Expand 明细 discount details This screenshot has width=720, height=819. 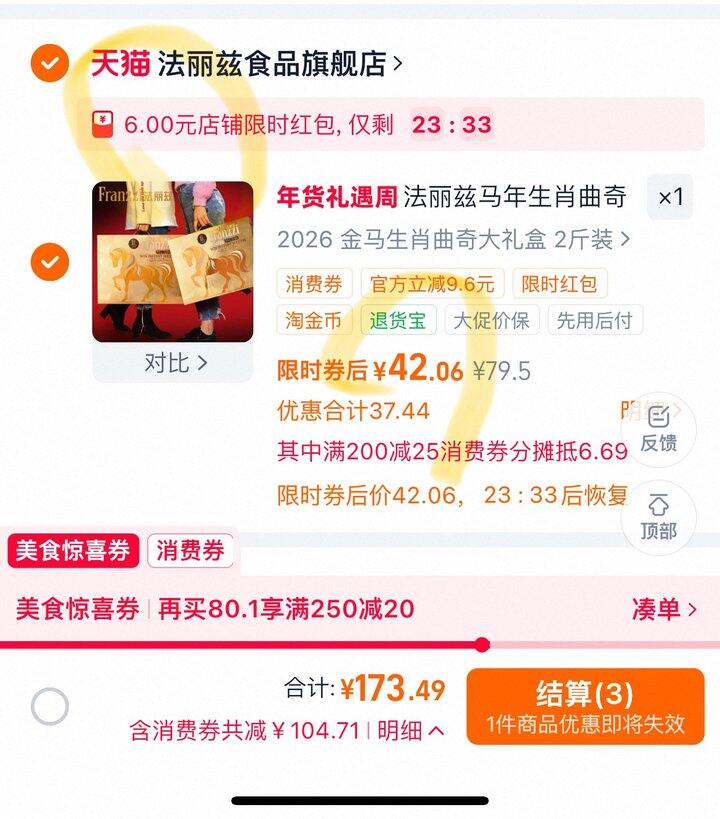[x=410, y=731]
